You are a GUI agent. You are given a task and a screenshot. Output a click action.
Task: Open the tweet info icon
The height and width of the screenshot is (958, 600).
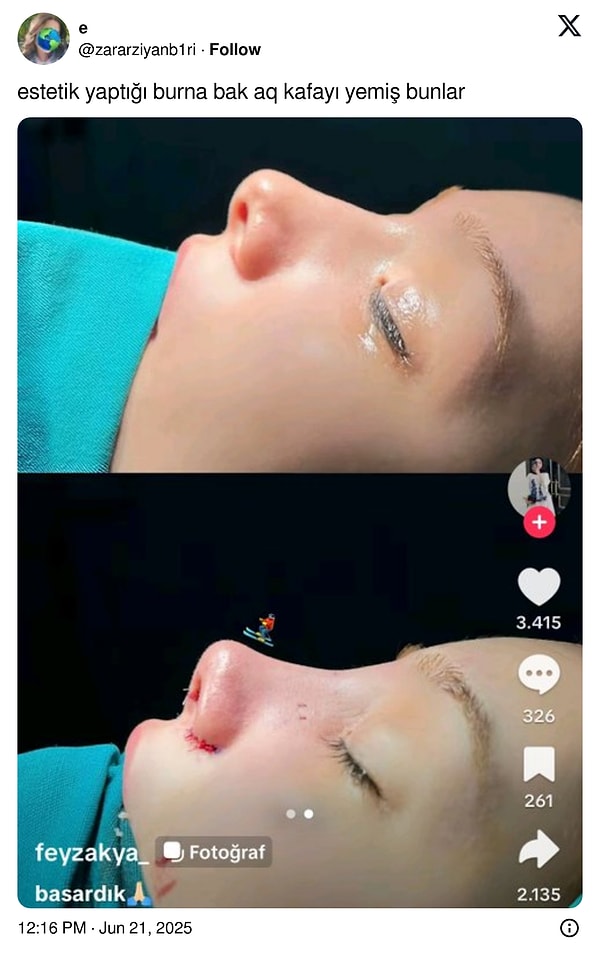click(x=569, y=928)
